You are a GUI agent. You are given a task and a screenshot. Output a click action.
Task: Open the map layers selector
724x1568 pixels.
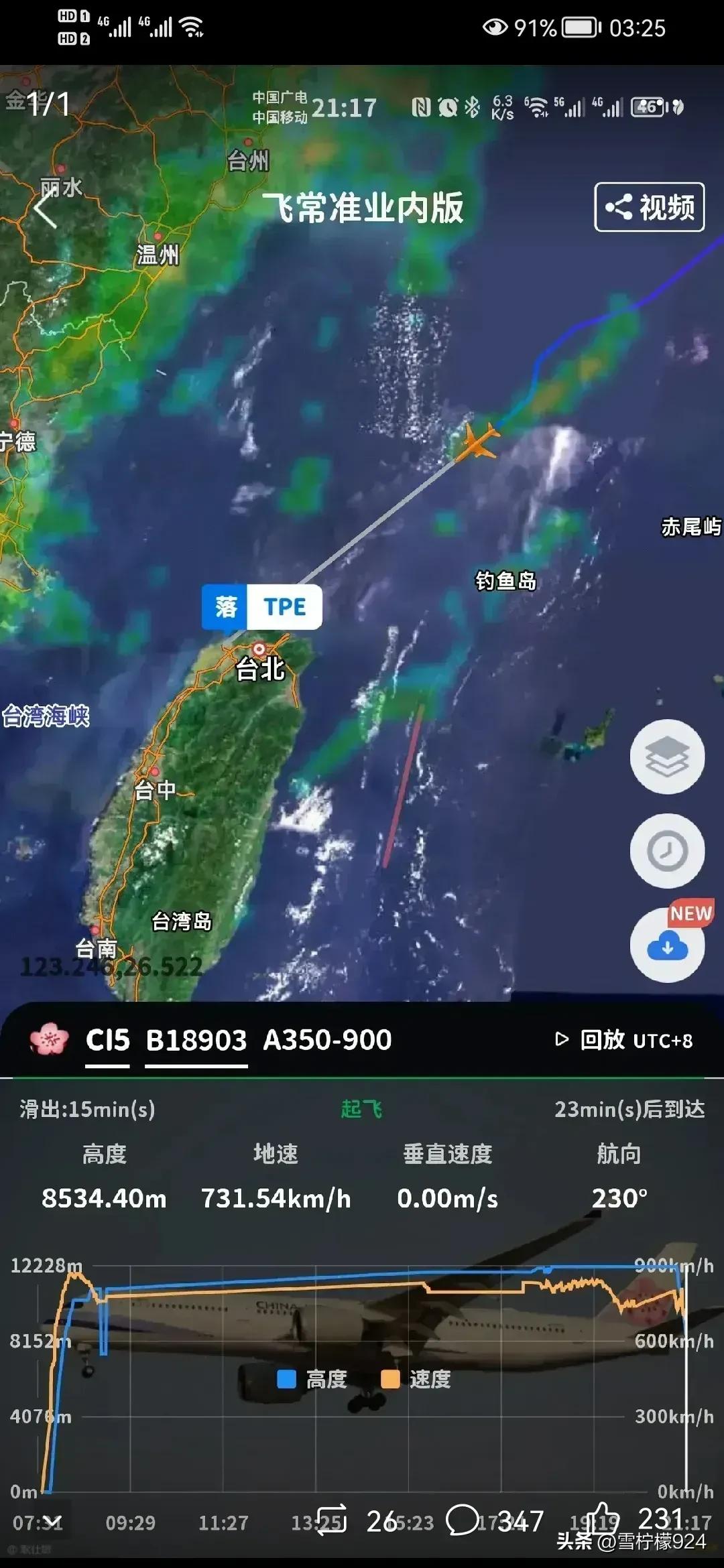[666, 757]
